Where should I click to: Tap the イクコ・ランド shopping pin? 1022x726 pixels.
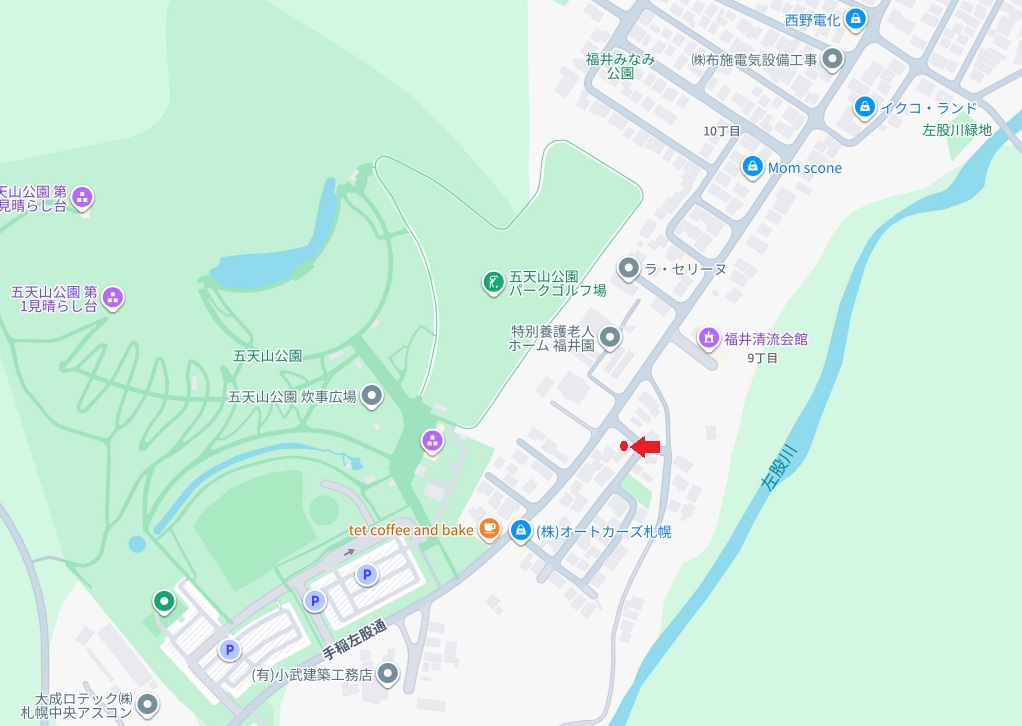coord(865,107)
